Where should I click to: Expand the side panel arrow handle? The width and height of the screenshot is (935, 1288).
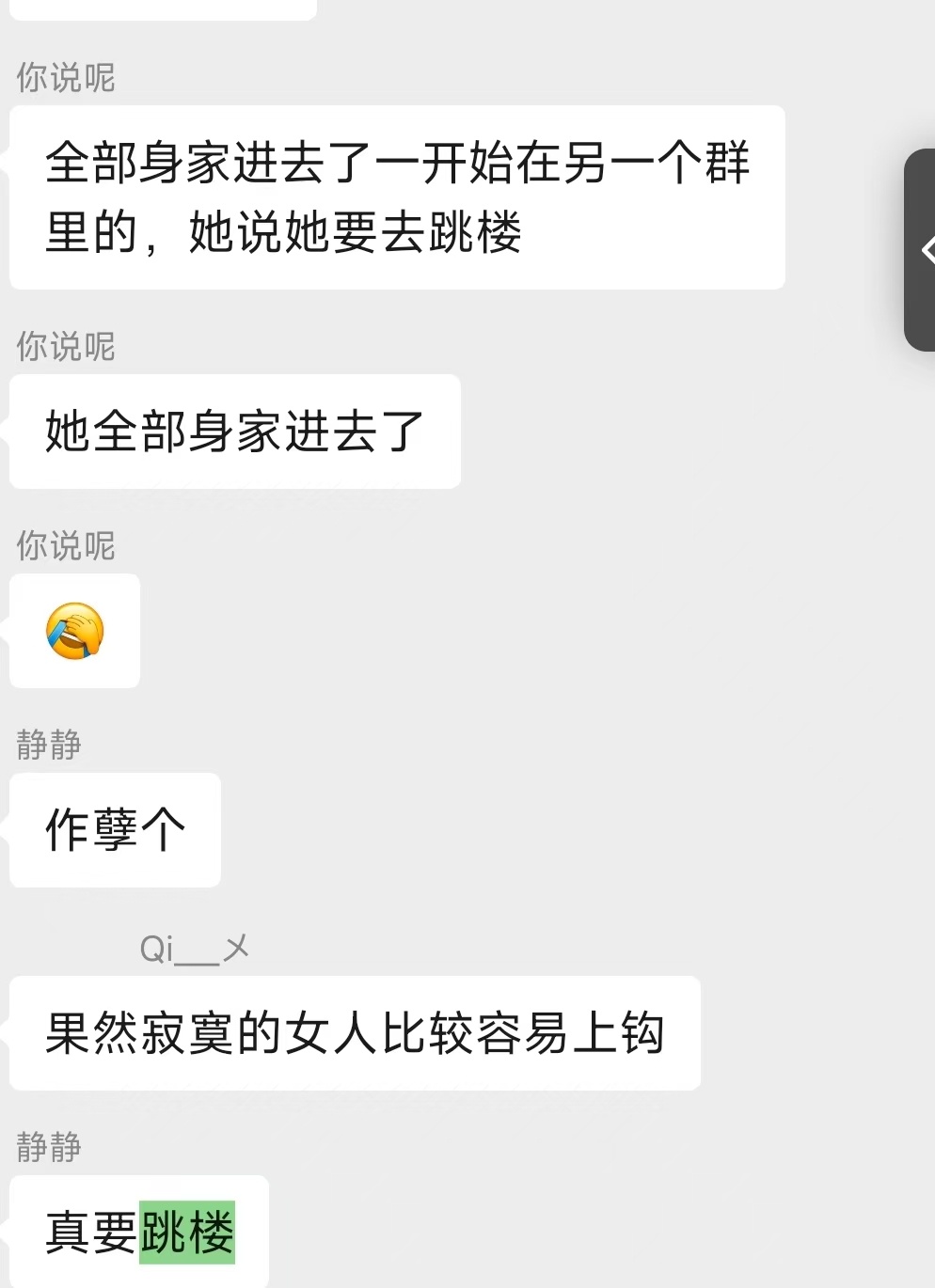[922, 250]
